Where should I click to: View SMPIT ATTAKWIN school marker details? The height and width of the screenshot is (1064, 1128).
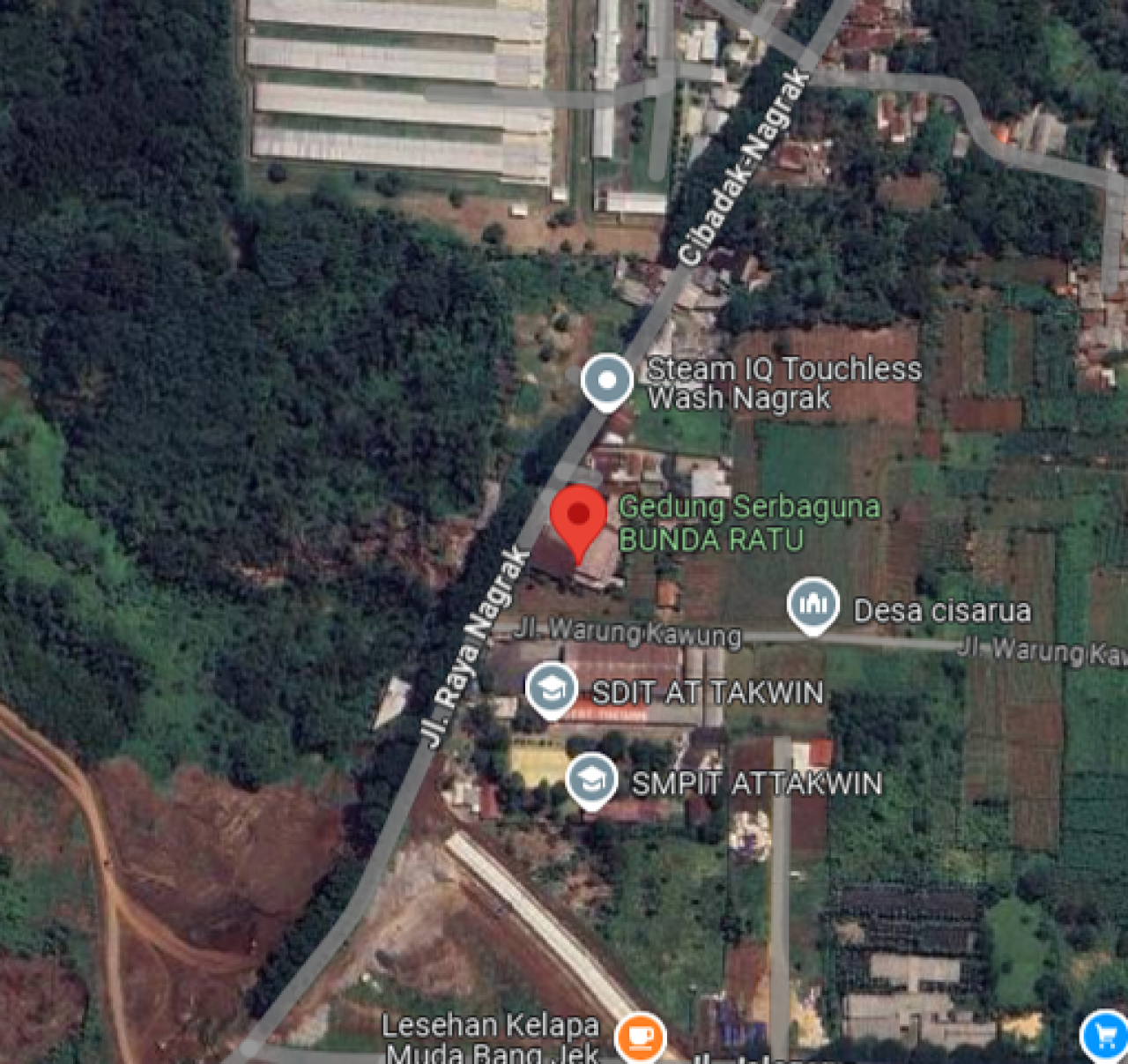[591, 779]
